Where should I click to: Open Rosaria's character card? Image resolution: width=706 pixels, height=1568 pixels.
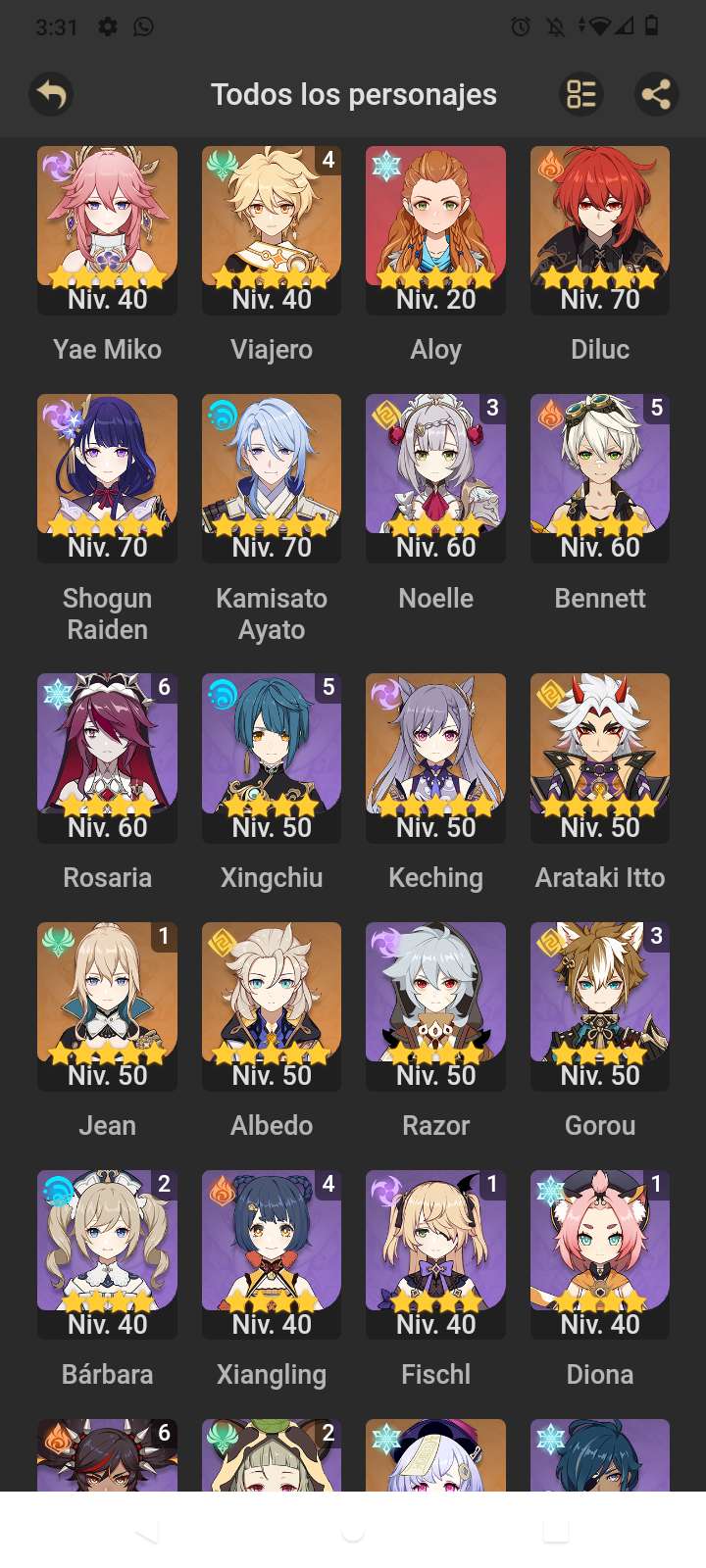pyautogui.click(x=107, y=758)
